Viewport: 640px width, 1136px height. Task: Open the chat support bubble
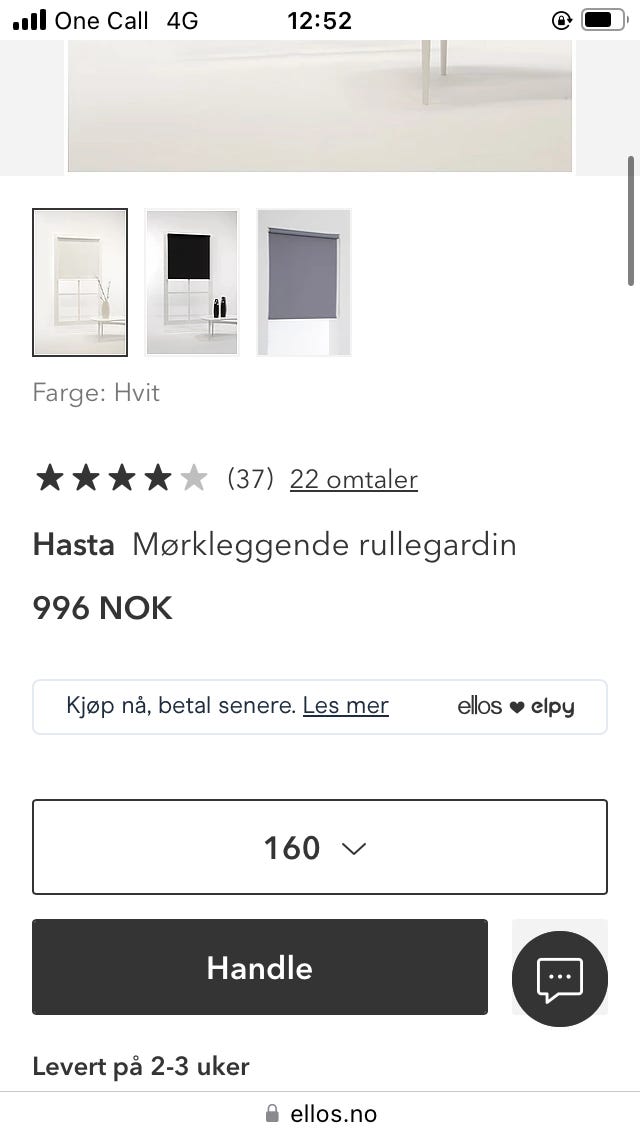click(x=560, y=979)
